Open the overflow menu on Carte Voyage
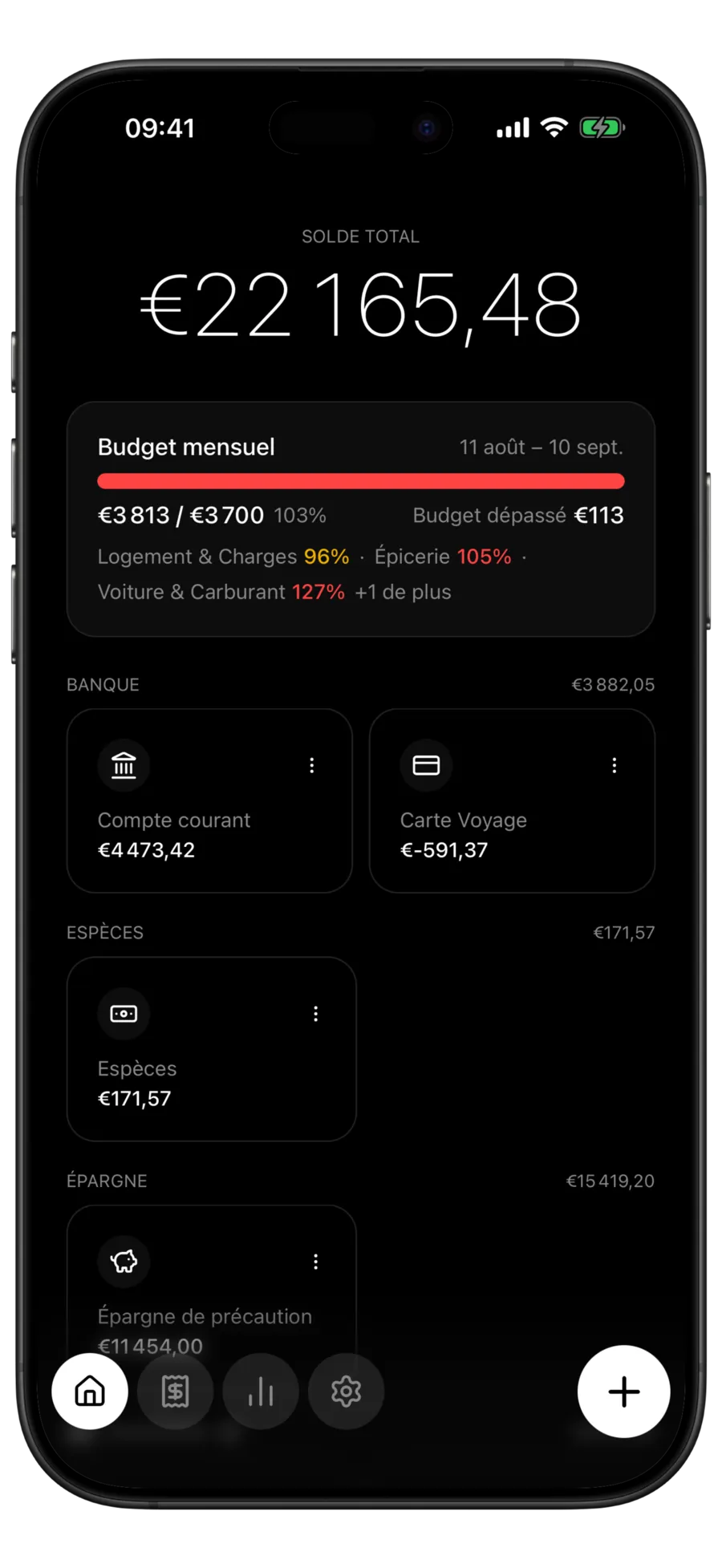 pos(615,766)
